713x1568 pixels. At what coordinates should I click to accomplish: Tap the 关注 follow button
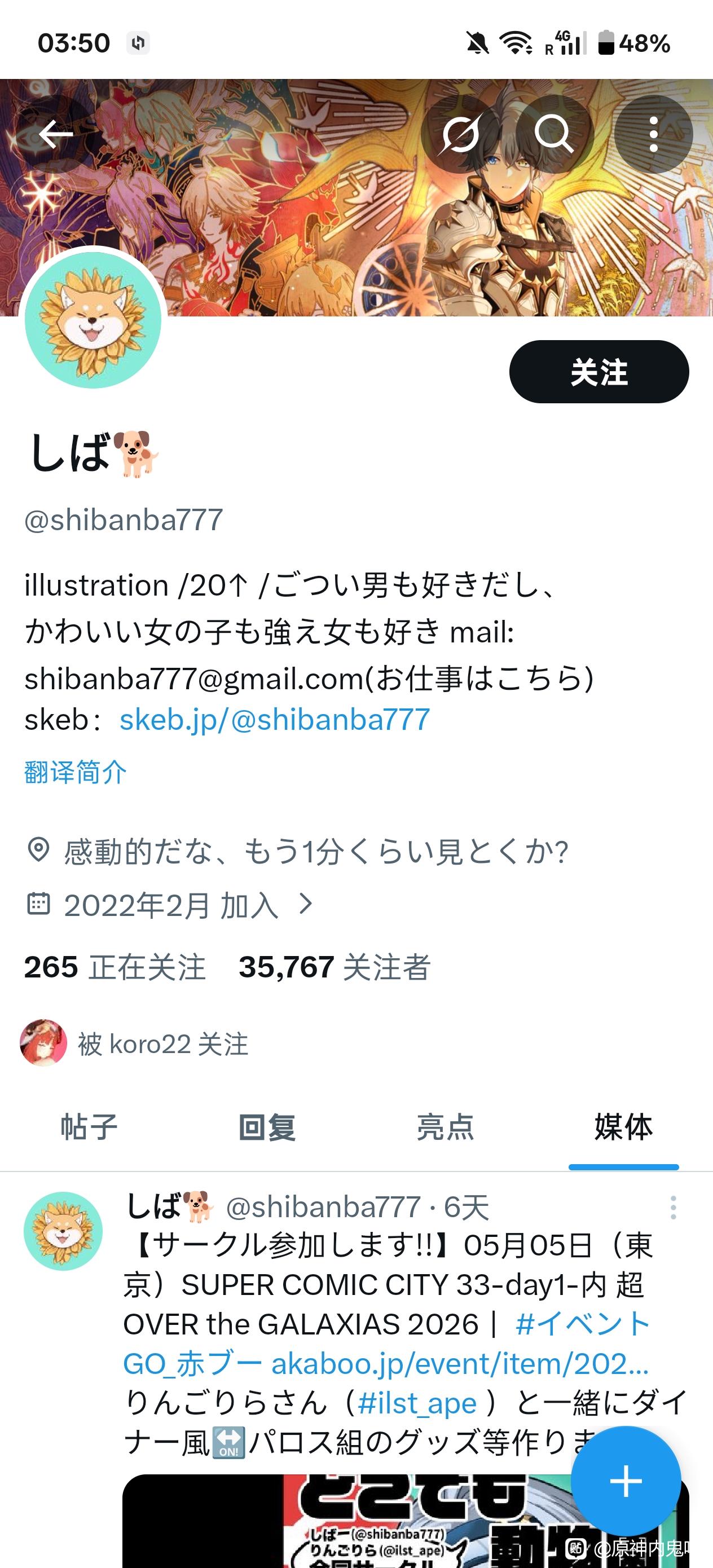click(x=598, y=372)
